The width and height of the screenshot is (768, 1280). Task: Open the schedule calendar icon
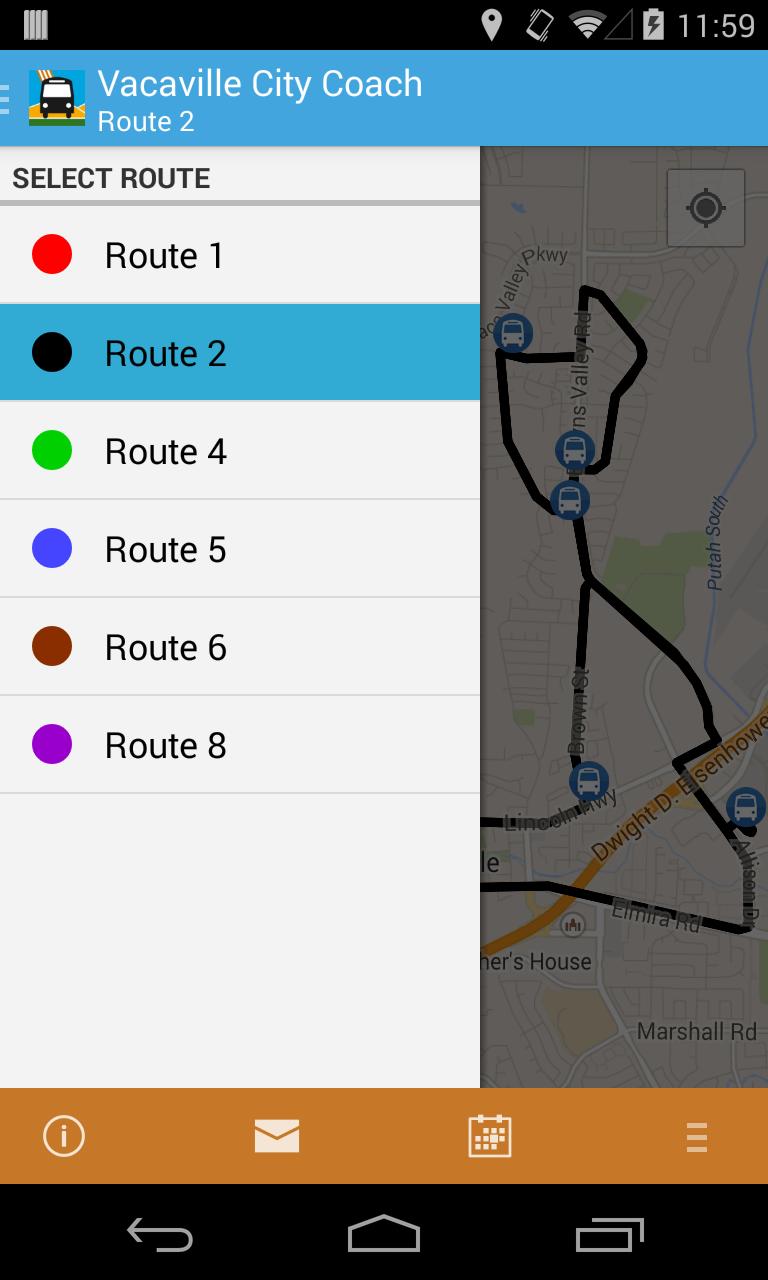pyautogui.click(x=490, y=1136)
